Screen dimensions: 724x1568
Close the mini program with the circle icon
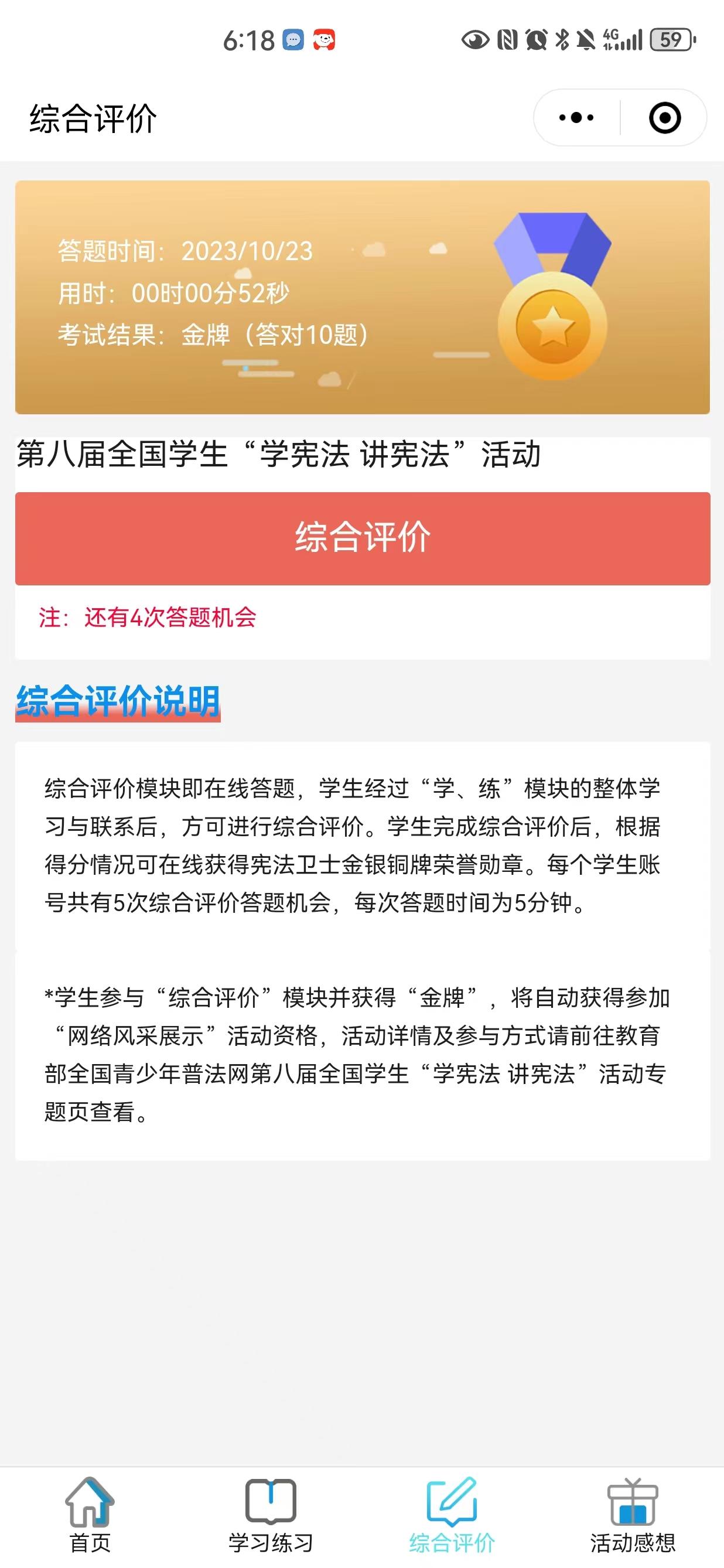[664, 117]
